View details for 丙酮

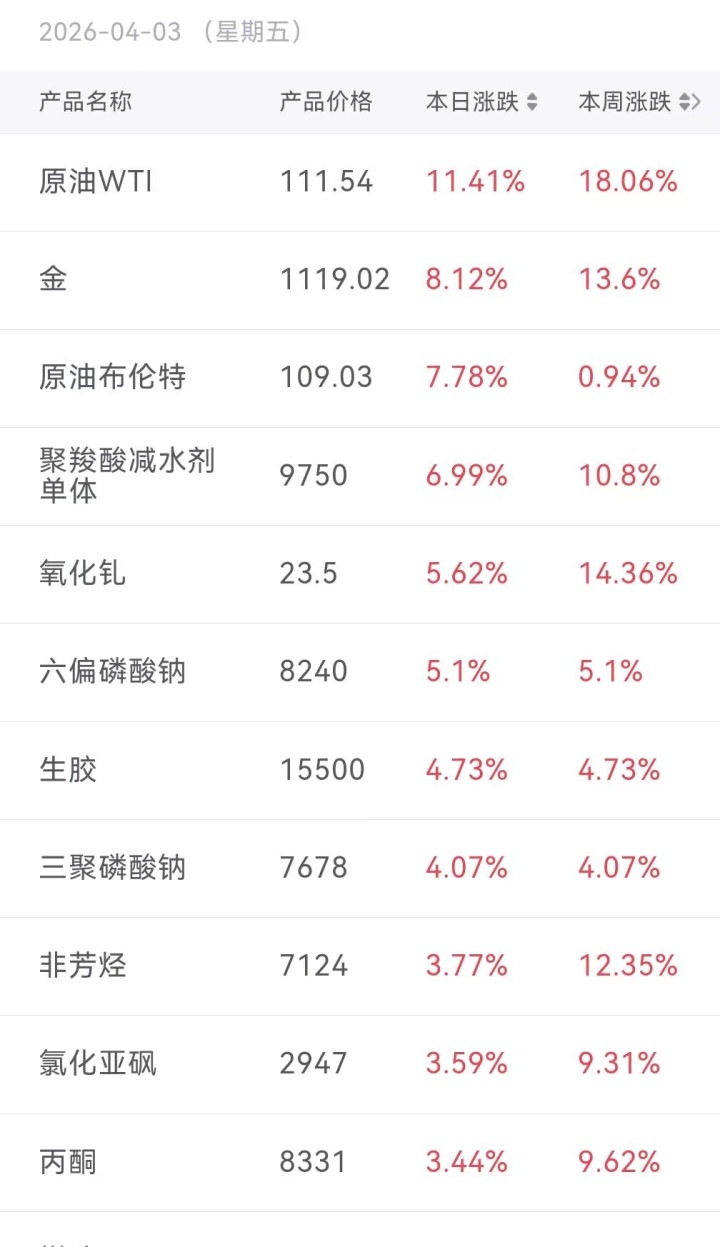[x=360, y=1162]
